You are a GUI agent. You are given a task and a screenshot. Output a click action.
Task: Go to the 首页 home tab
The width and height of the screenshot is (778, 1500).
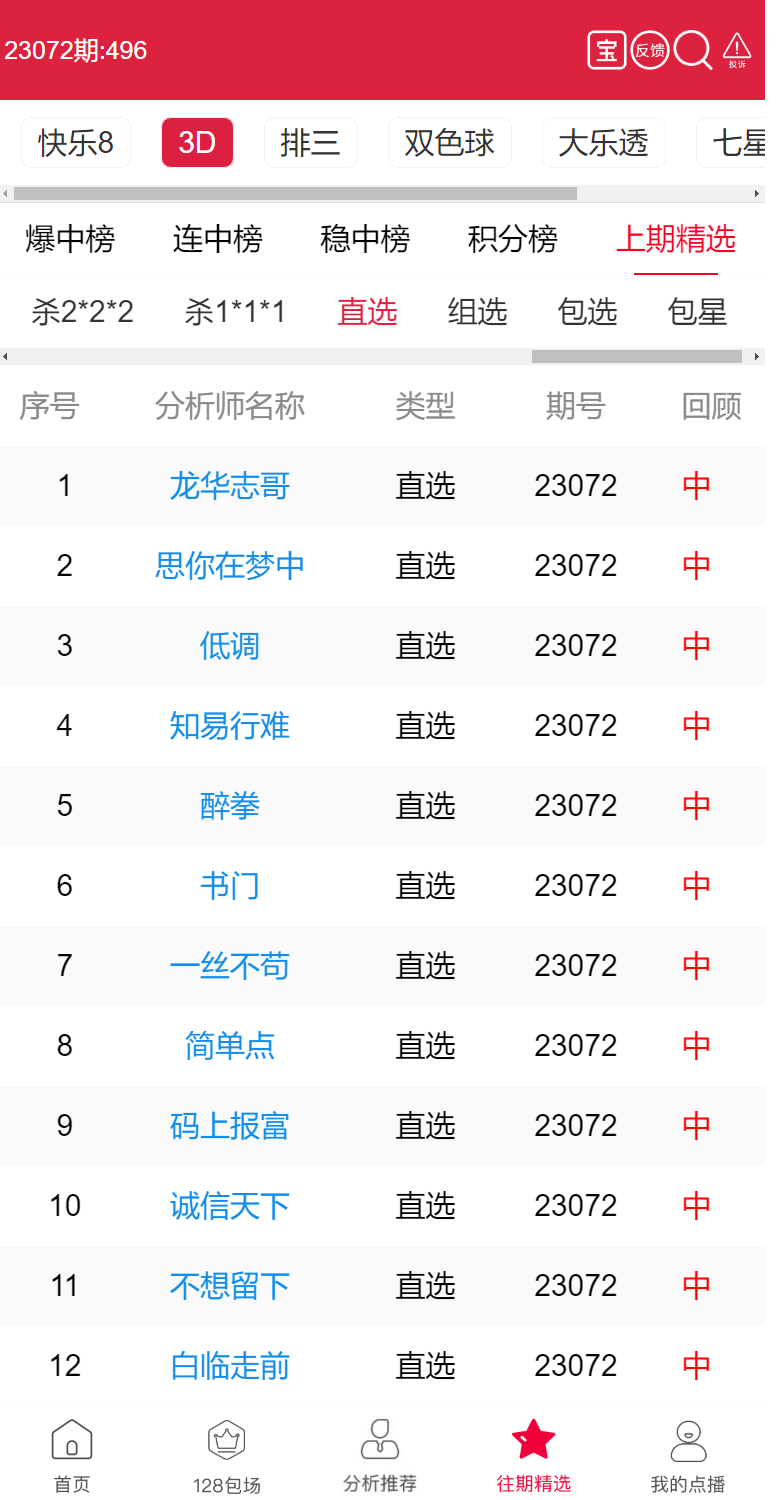(72, 1455)
